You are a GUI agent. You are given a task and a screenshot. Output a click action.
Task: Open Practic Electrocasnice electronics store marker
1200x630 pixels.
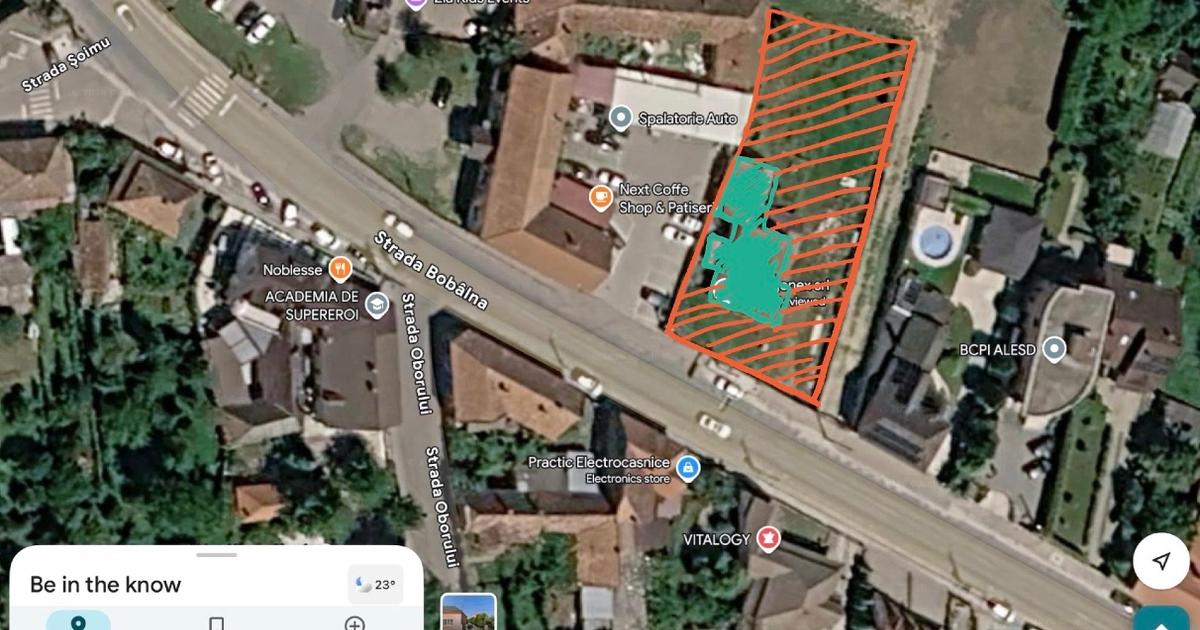point(686,468)
